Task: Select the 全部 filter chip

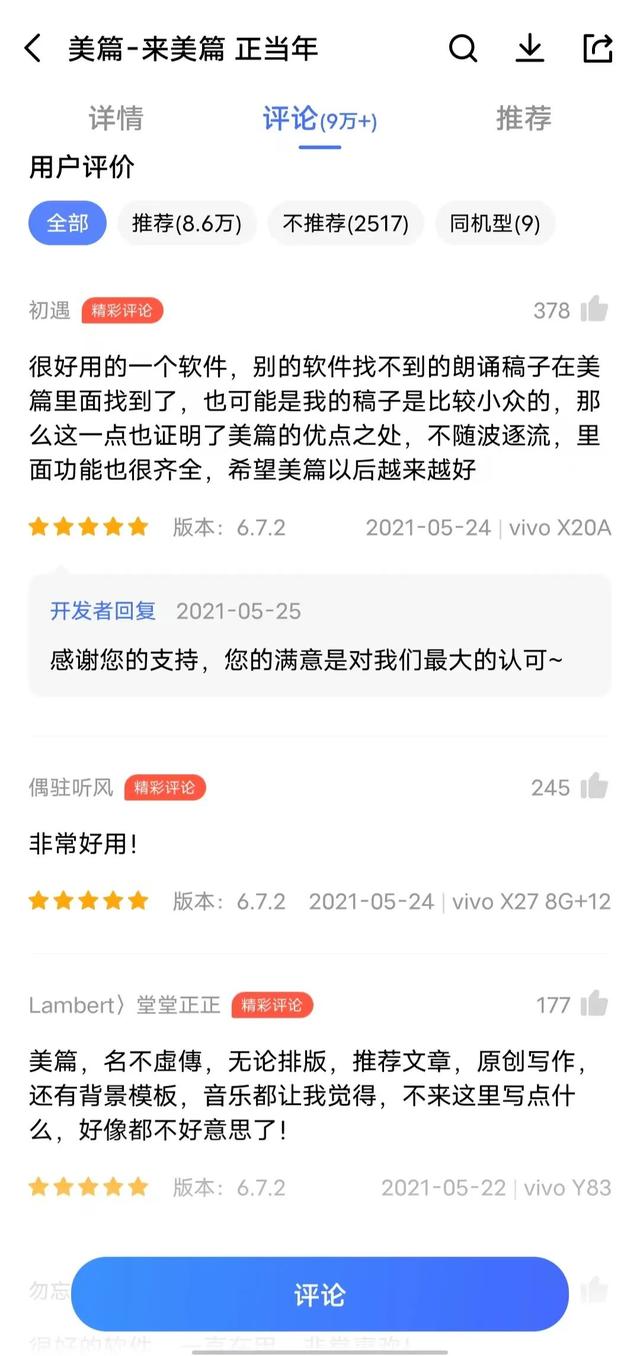Action: (67, 223)
